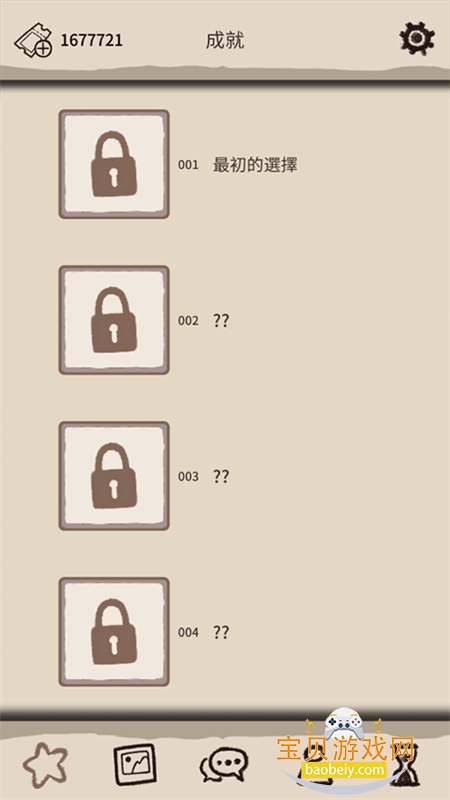Open the chat bubbles tab

pos(224,765)
